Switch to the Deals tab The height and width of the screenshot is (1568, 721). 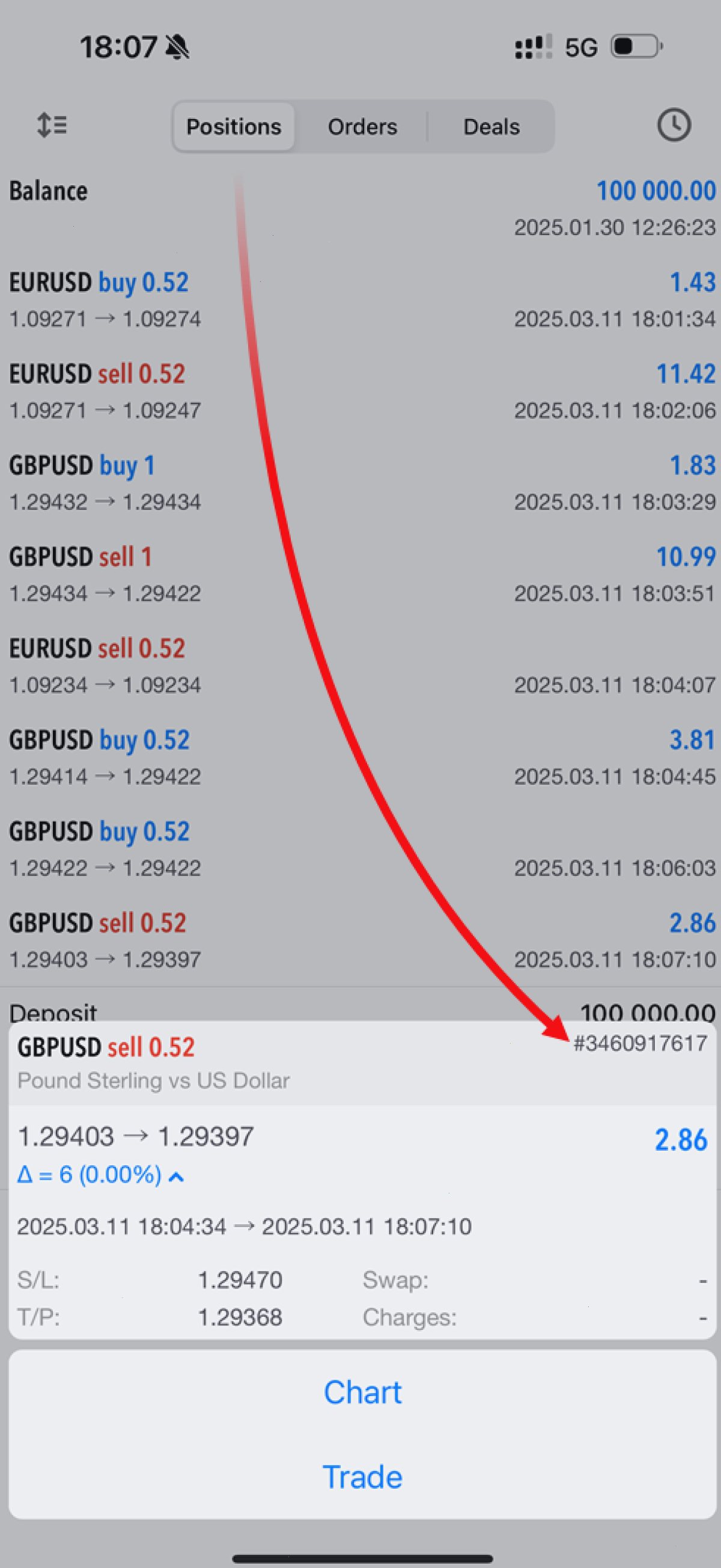[x=491, y=127]
